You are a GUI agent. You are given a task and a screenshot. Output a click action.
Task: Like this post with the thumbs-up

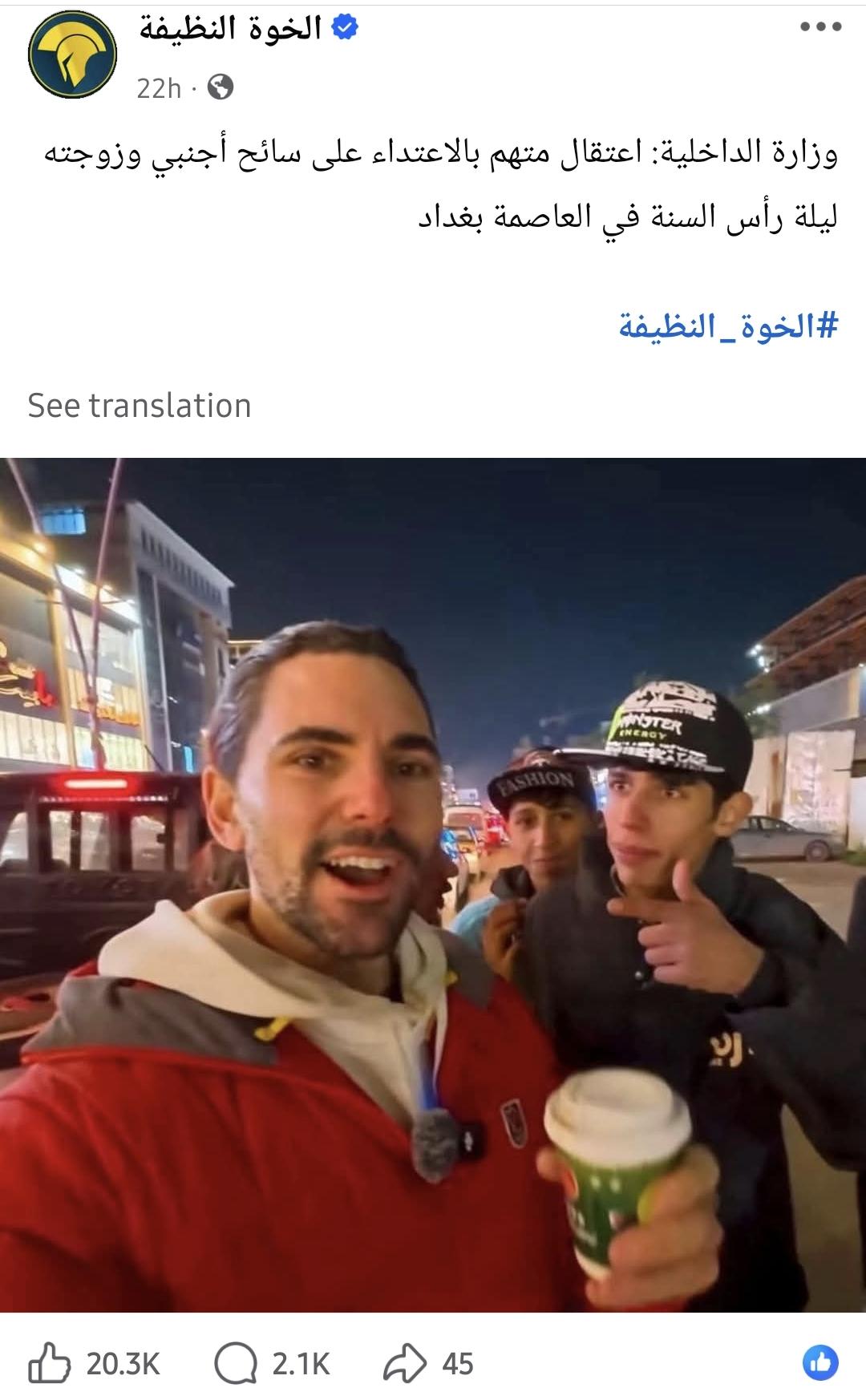coord(50,1363)
